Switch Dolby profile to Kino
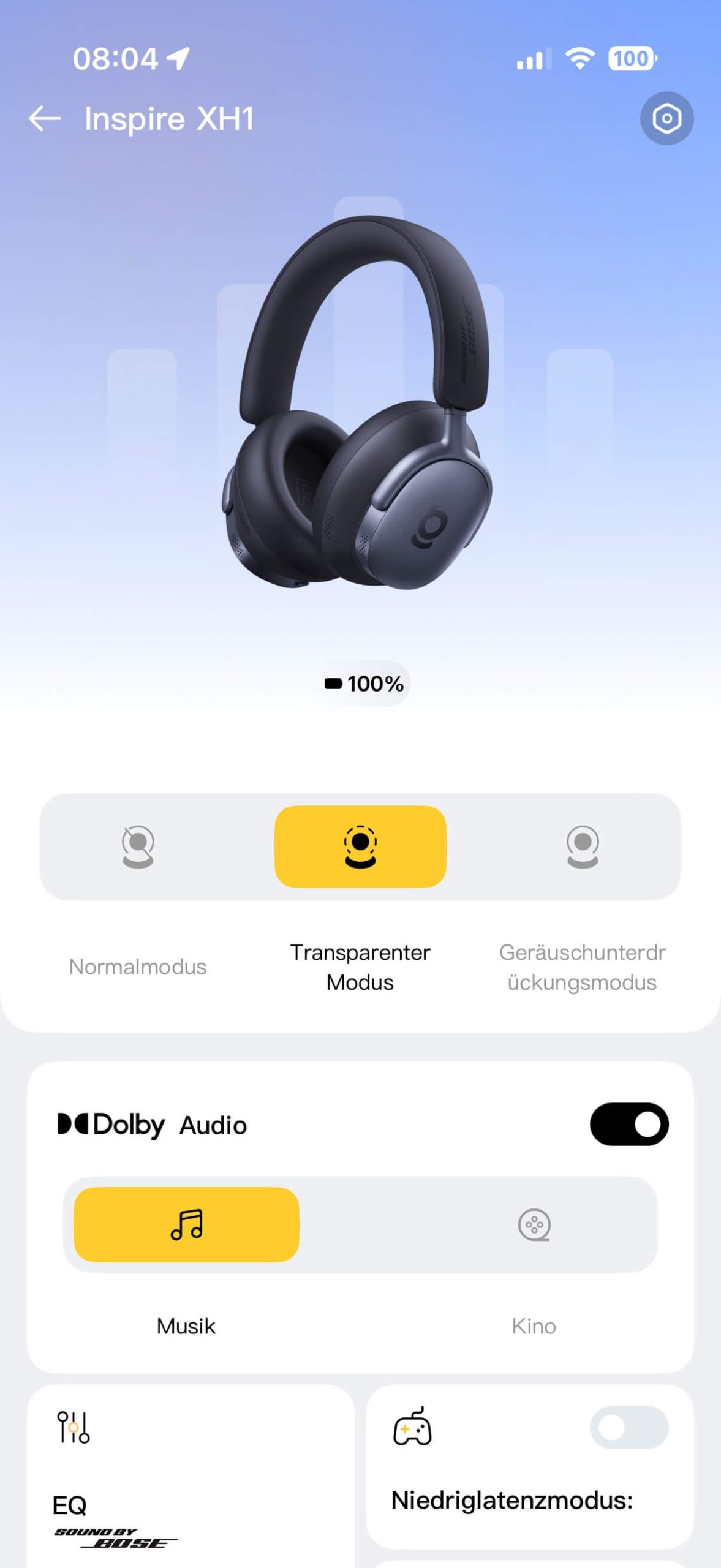721x1568 pixels. coord(534,1225)
